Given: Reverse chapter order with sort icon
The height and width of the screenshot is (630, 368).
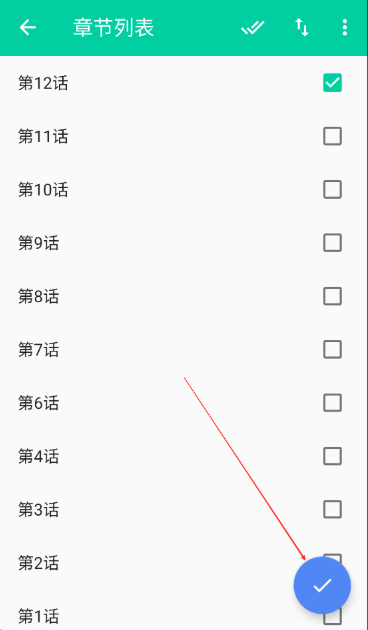Looking at the screenshot, I should coord(302,27).
